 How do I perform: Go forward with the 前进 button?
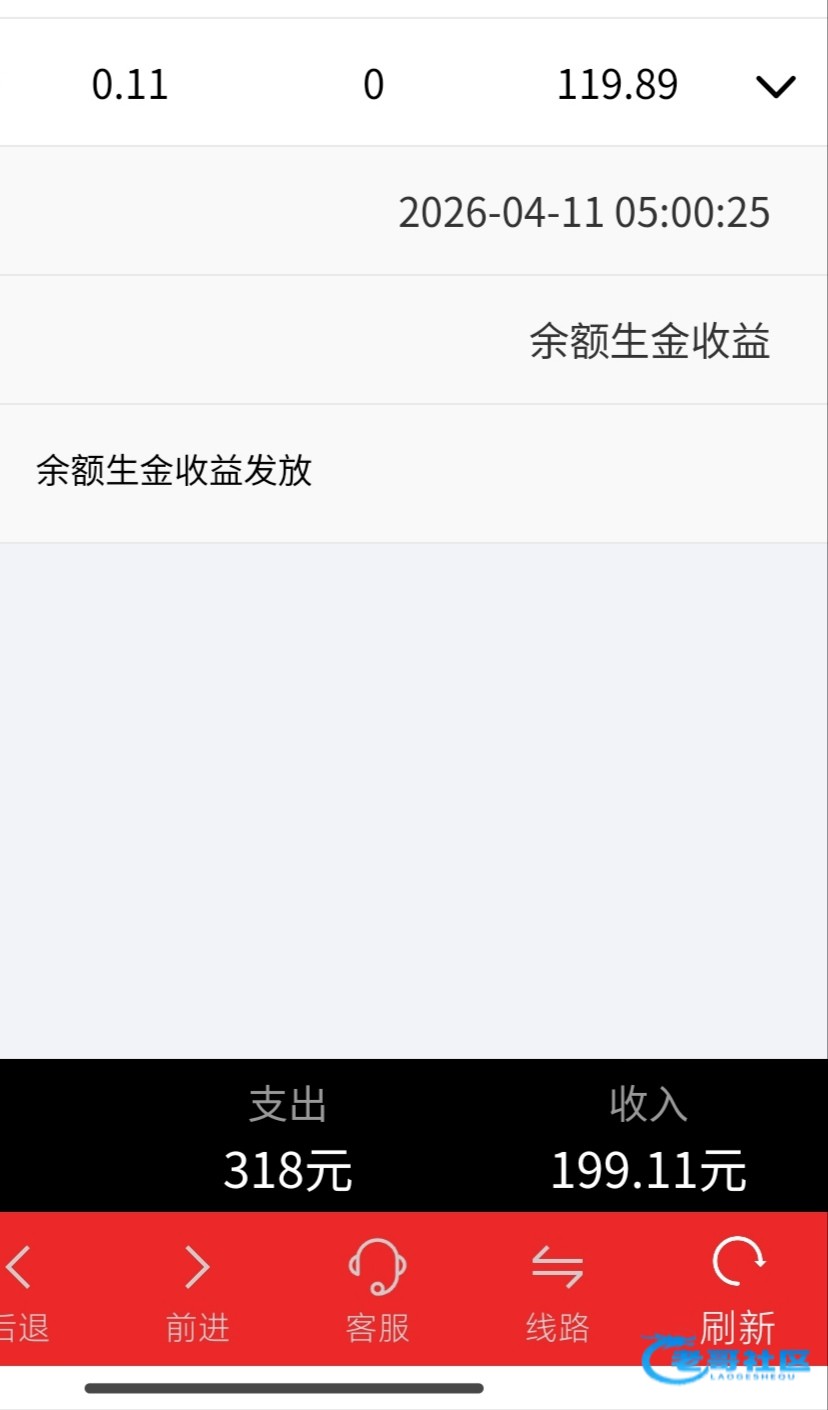(x=198, y=1290)
